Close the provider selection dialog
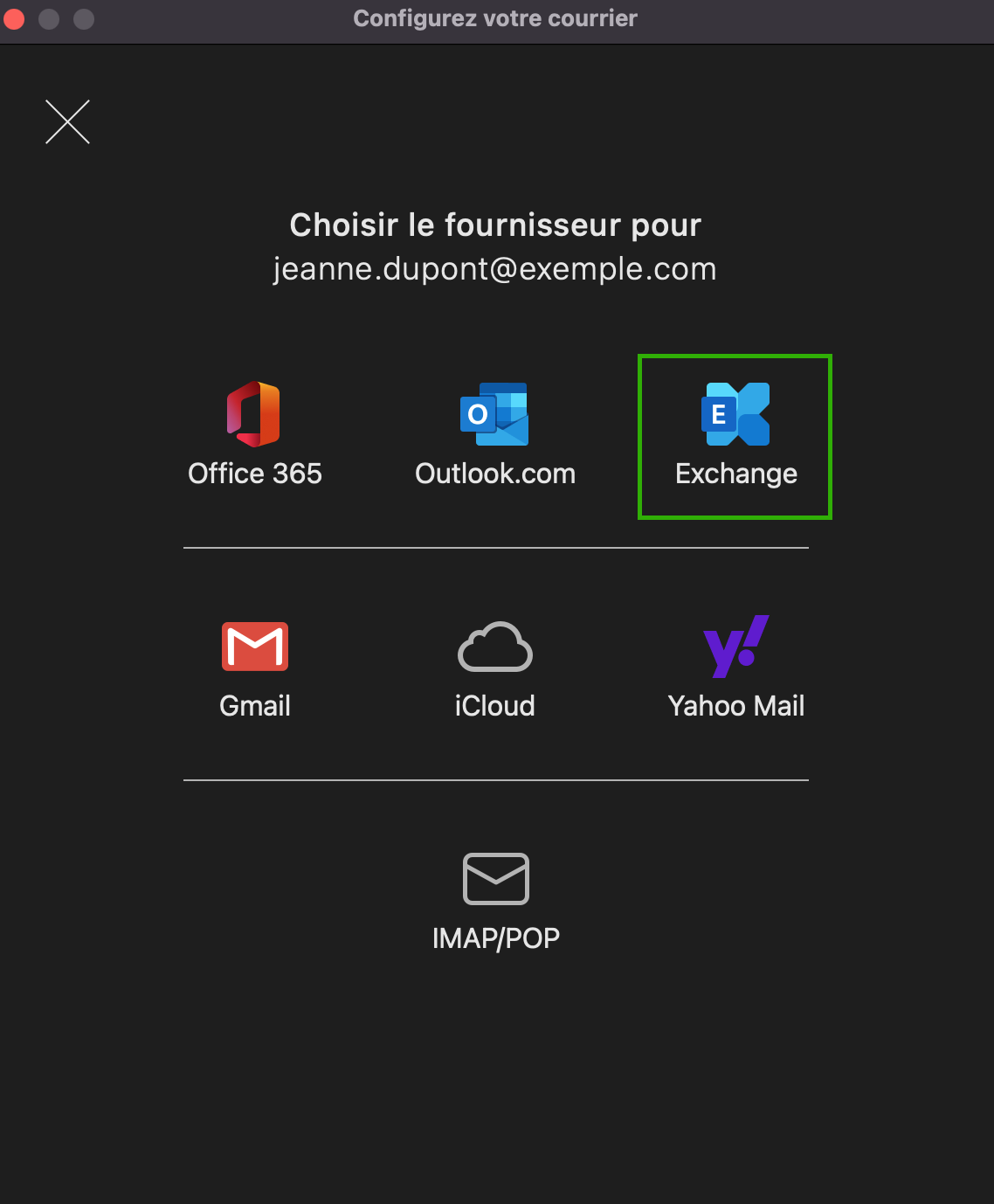994x1204 pixels. click(x=67, y=121)
